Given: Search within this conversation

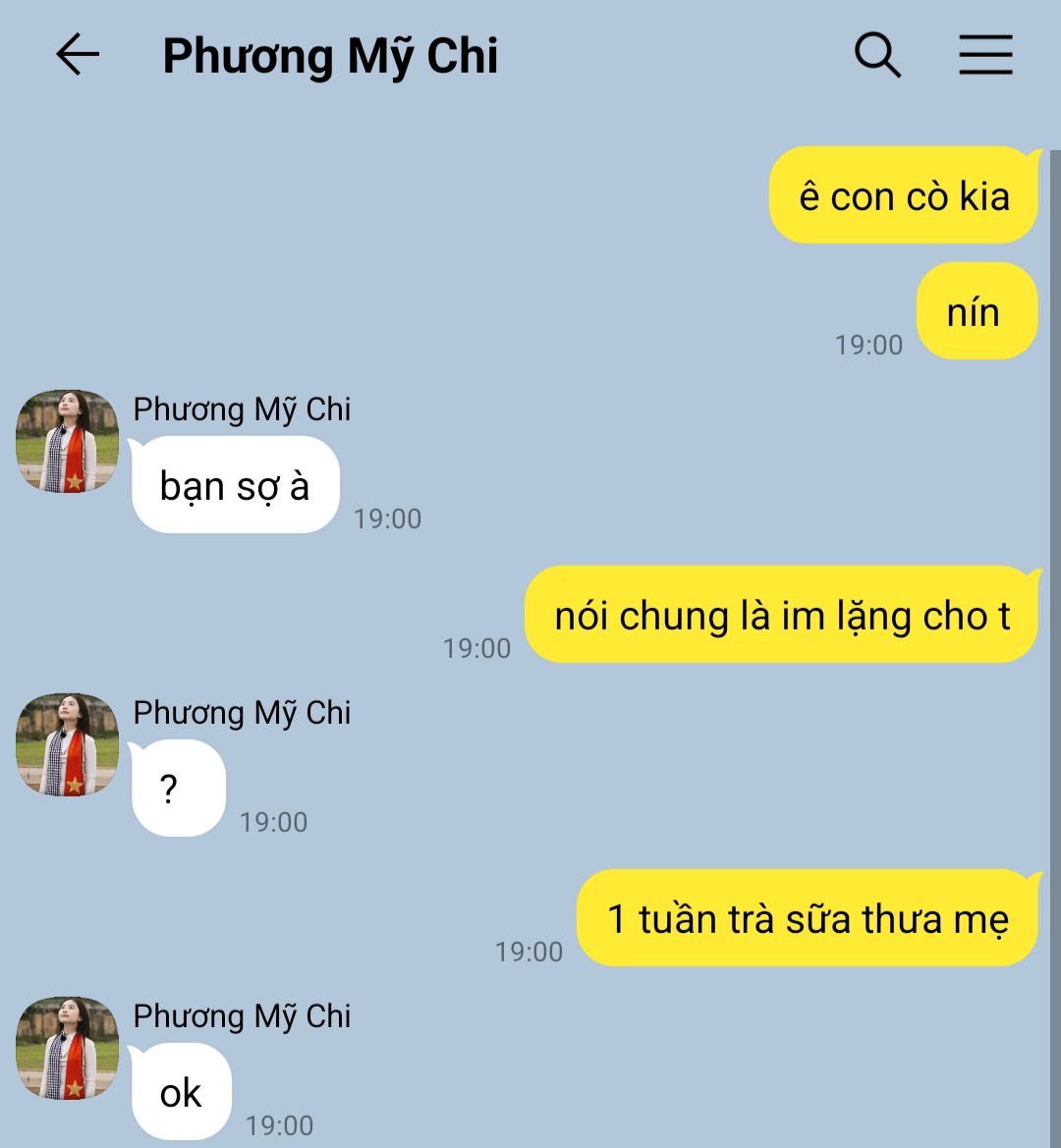Looking at the screenshot, I should coord(877,55).
